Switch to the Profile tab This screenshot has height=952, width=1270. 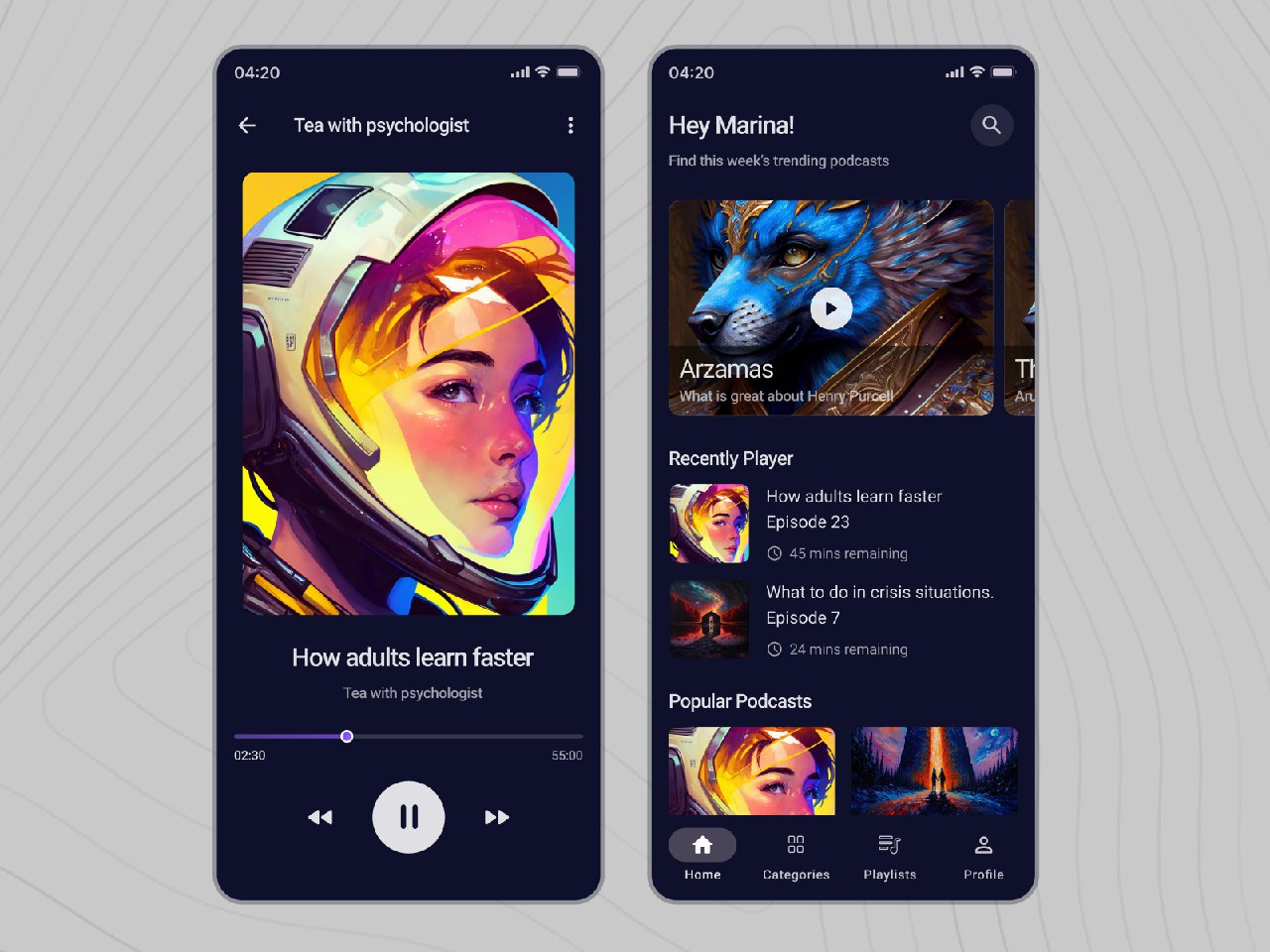click(x=983, y=855)
